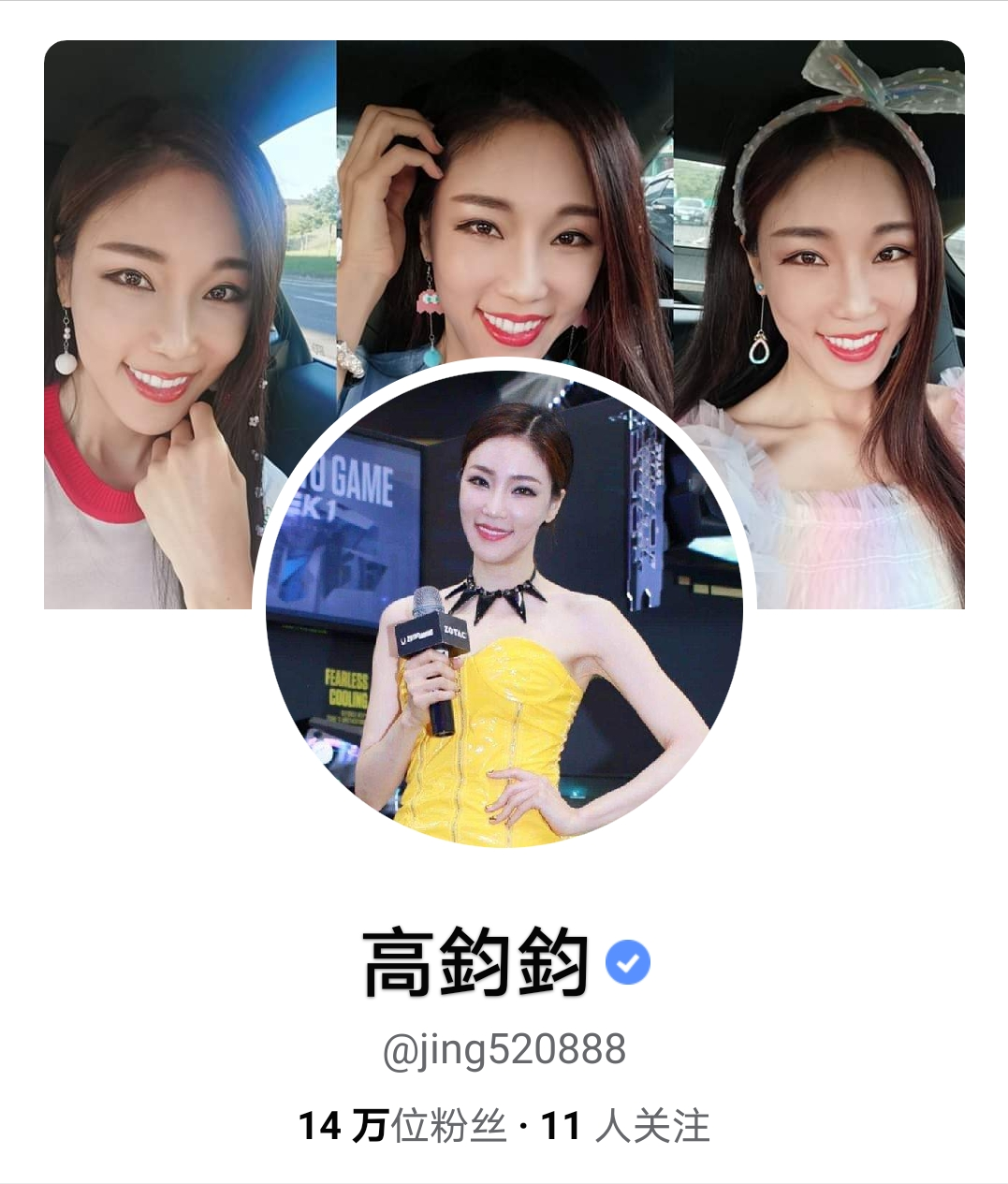Open the 14 万 followers list

(x=402, y=1126)
